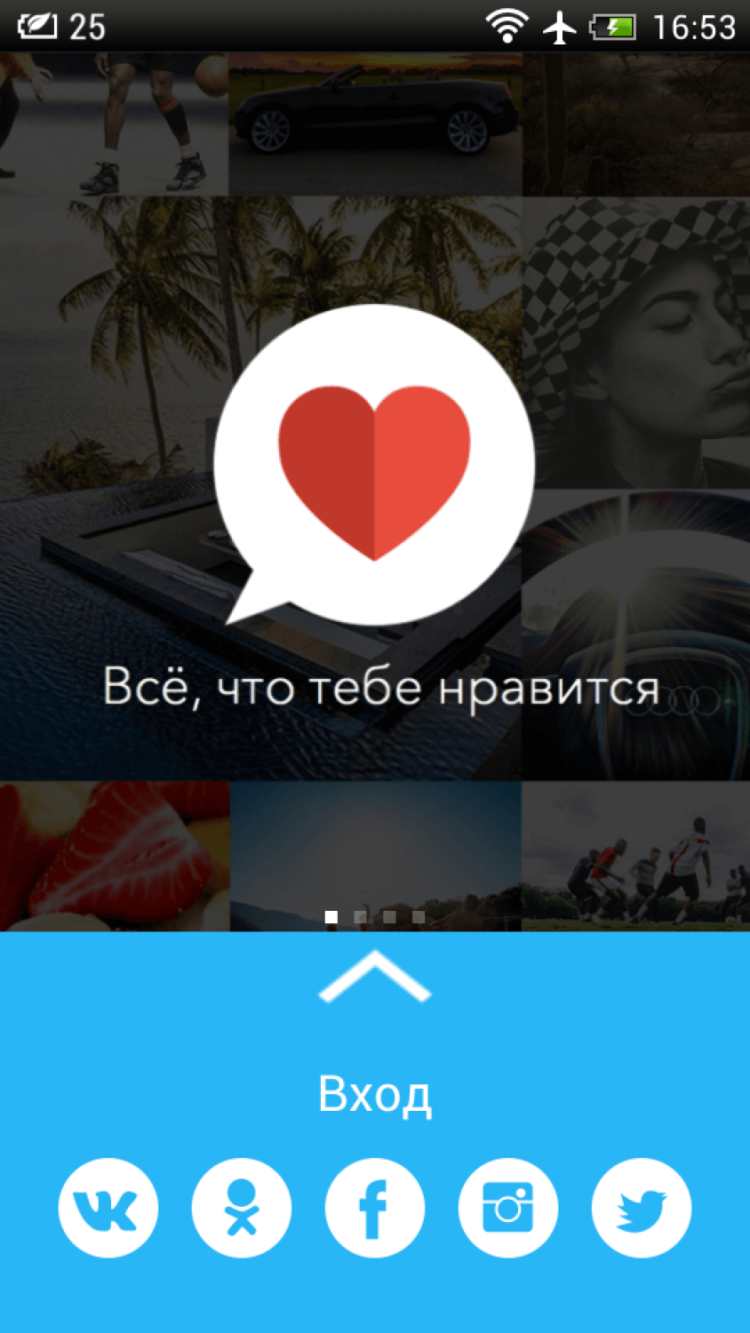Viewport: 750px width, 1333px height.
Task: Log in with the VK icon
Action: pyautogui.click(x=108, y=1207)
